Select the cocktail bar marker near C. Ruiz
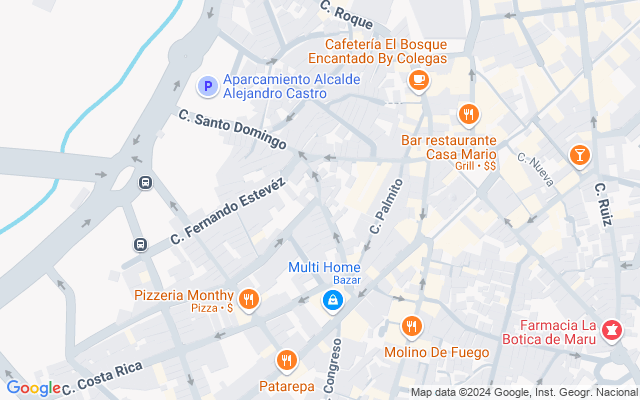 click(578, 155)
